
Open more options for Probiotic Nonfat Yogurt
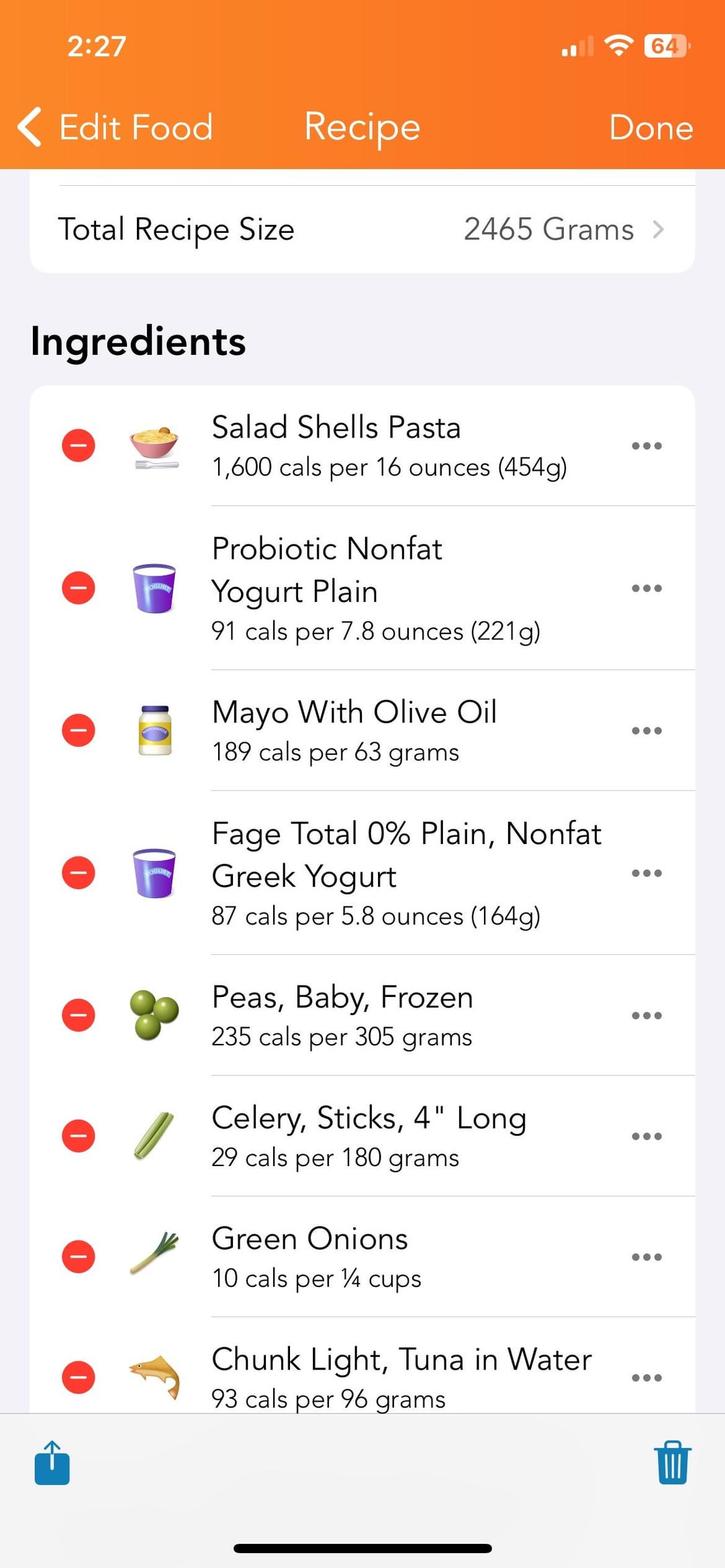point(646,588)
